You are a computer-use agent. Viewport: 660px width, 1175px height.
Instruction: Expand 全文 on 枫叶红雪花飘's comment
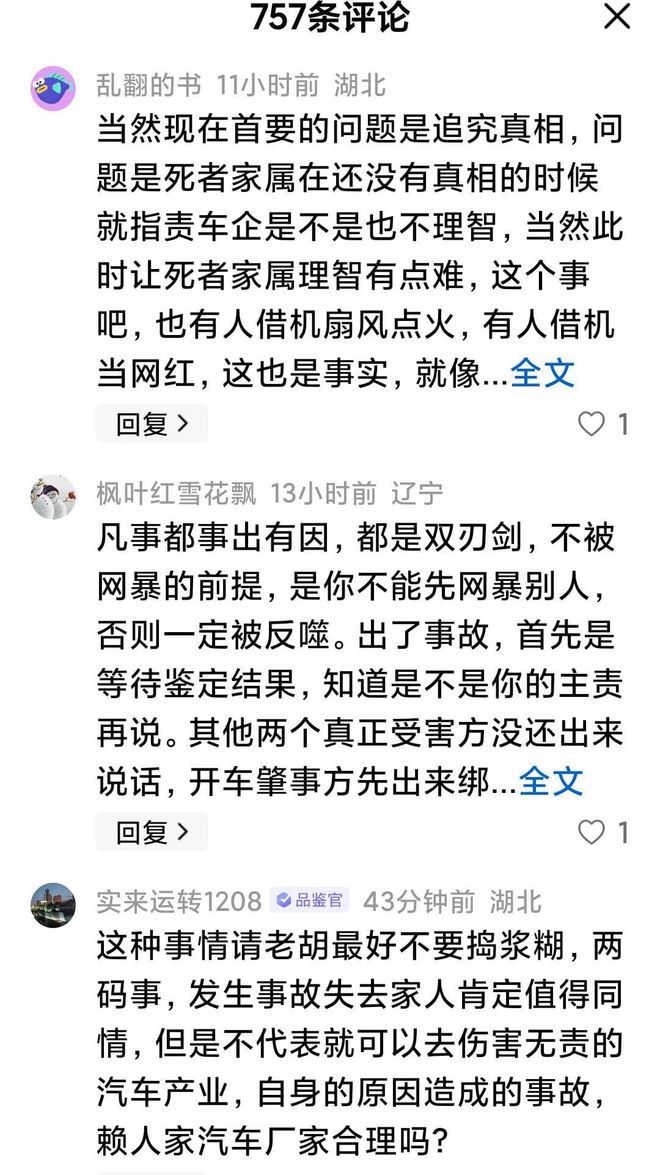(551, 782)
